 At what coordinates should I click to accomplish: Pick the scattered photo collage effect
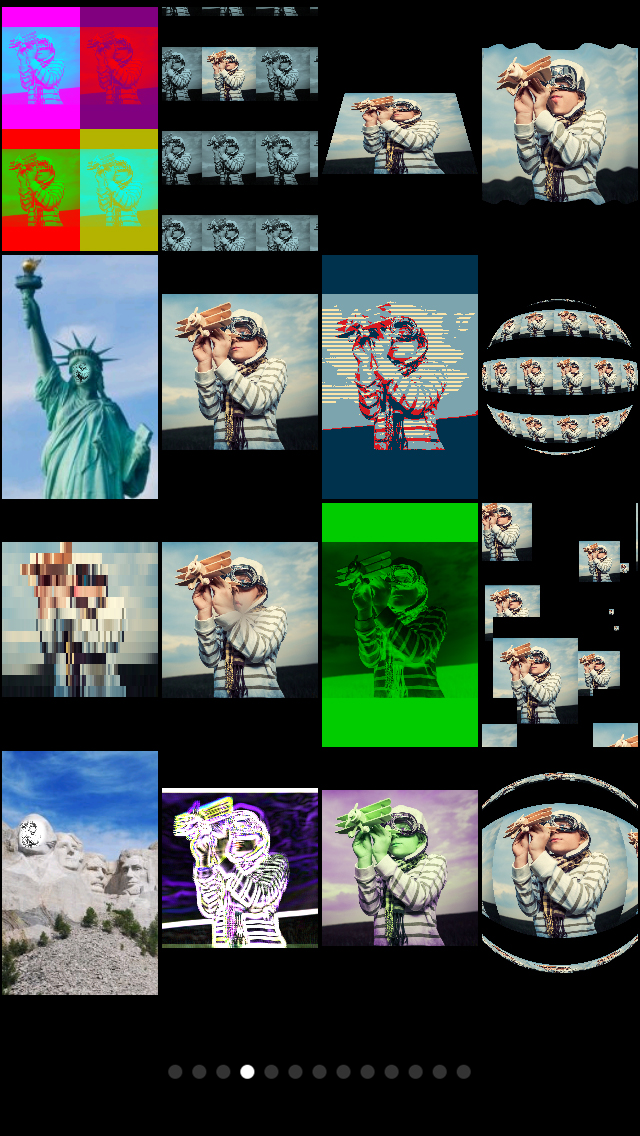(560, 625)
